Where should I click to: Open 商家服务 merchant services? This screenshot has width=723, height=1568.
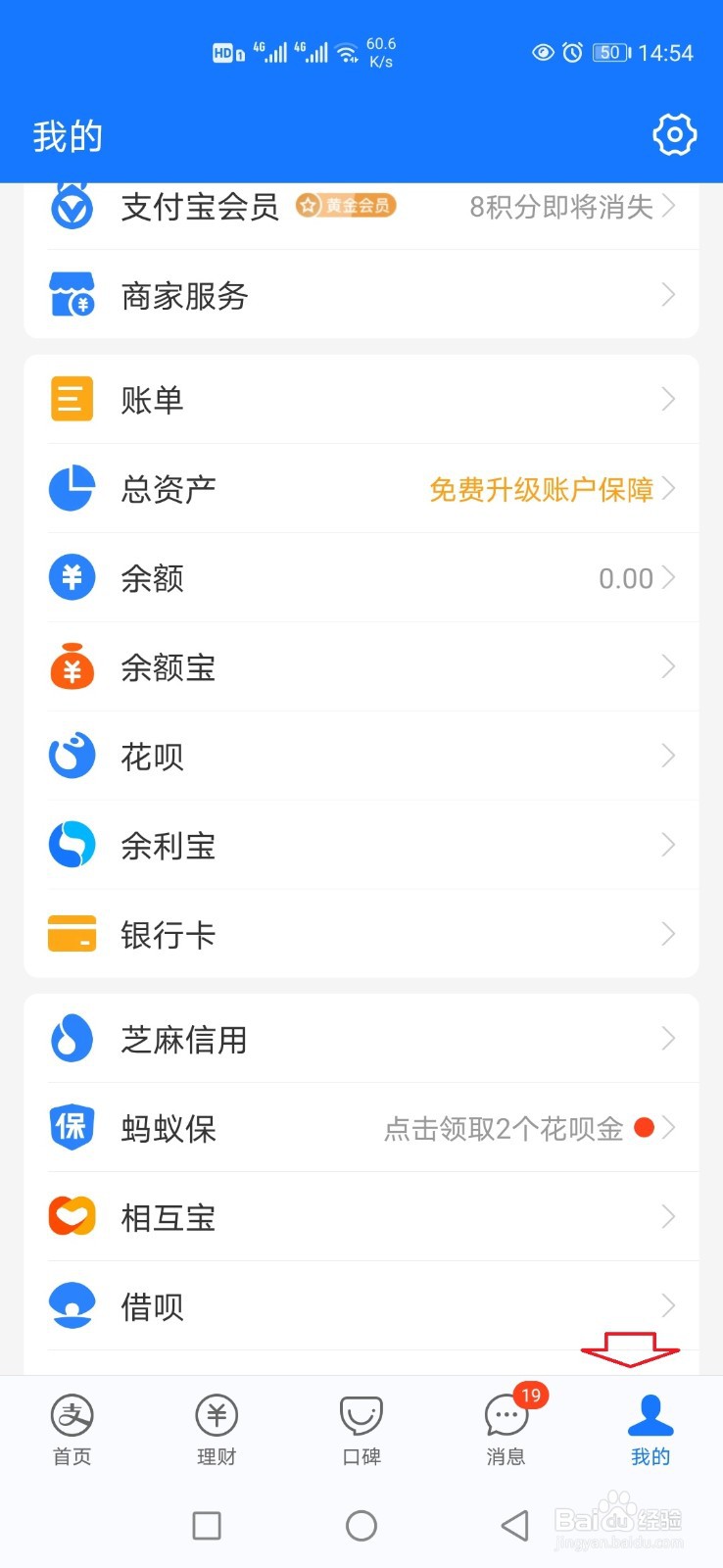[x=361, y=295]
